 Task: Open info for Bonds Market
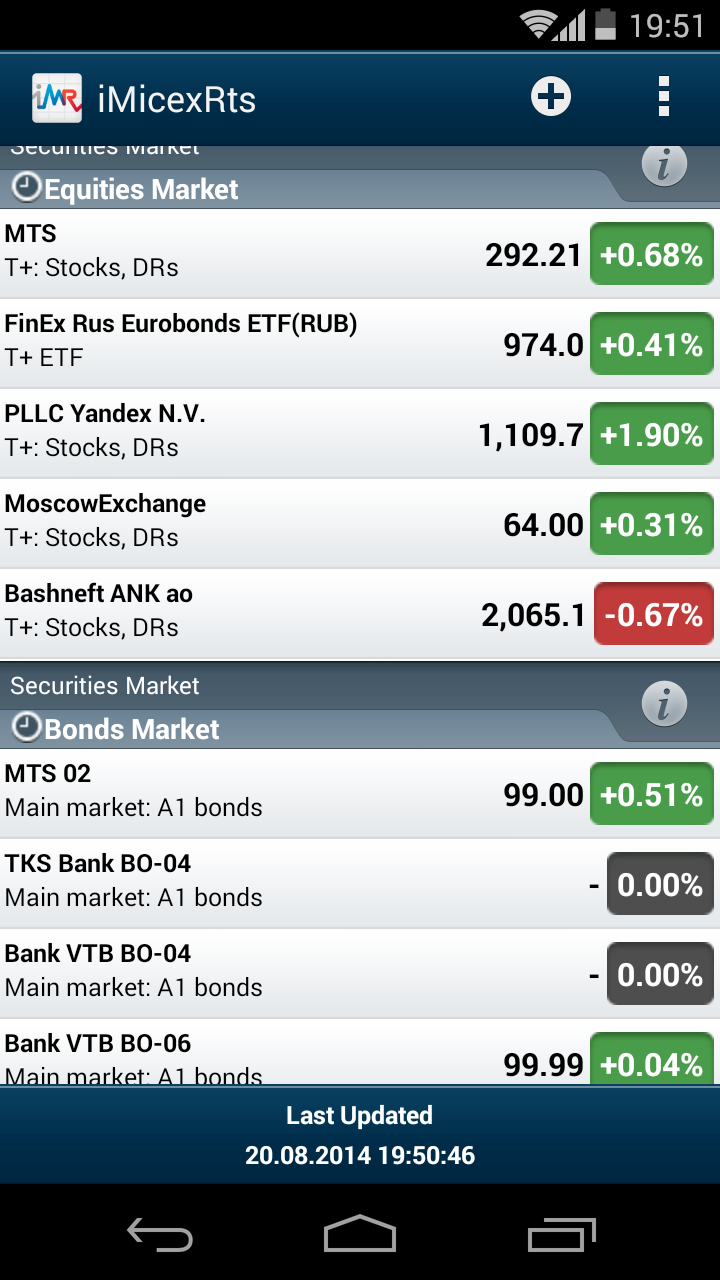pos(664,704)
